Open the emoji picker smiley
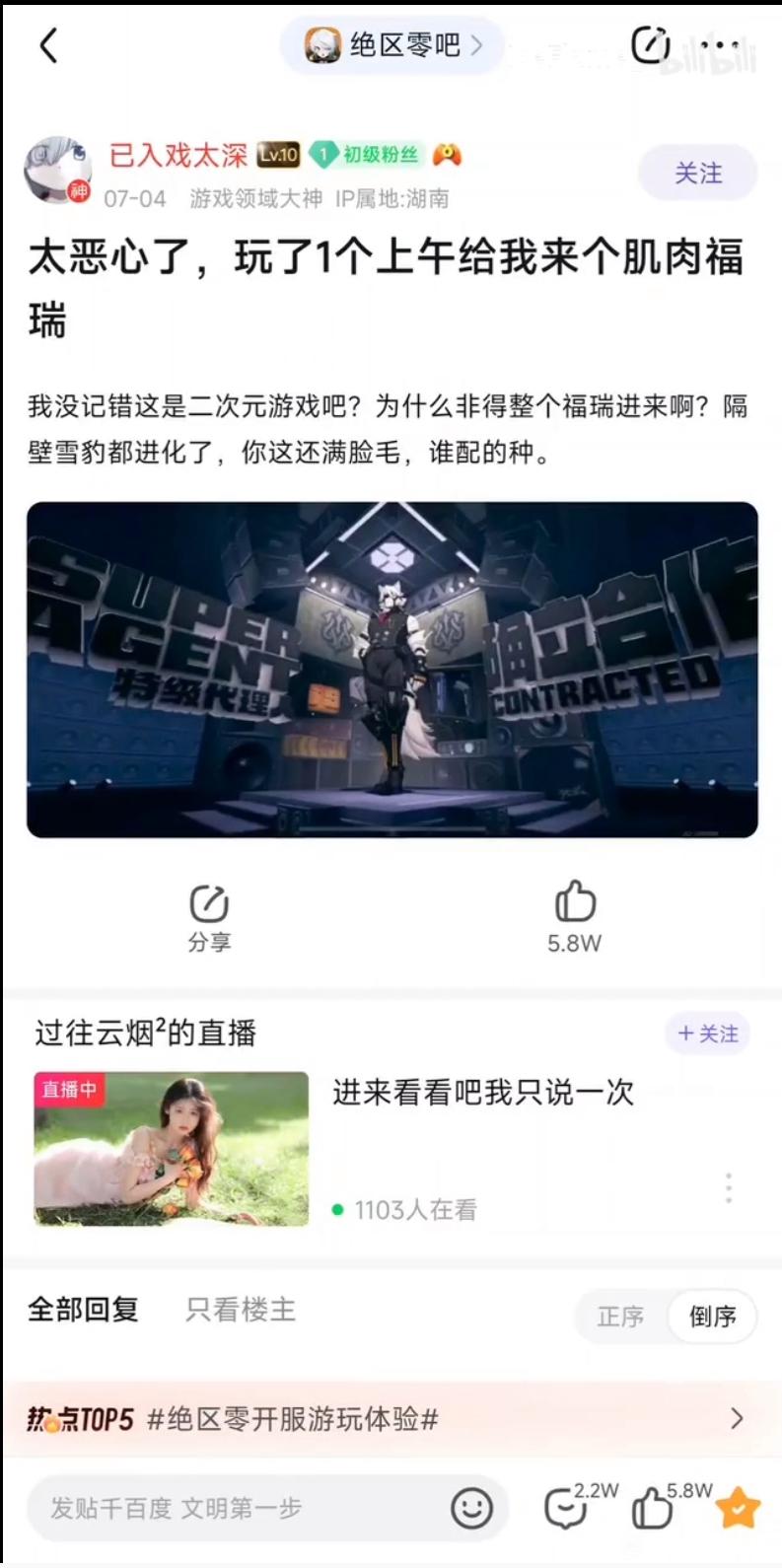 click(x=471, y=1508)
